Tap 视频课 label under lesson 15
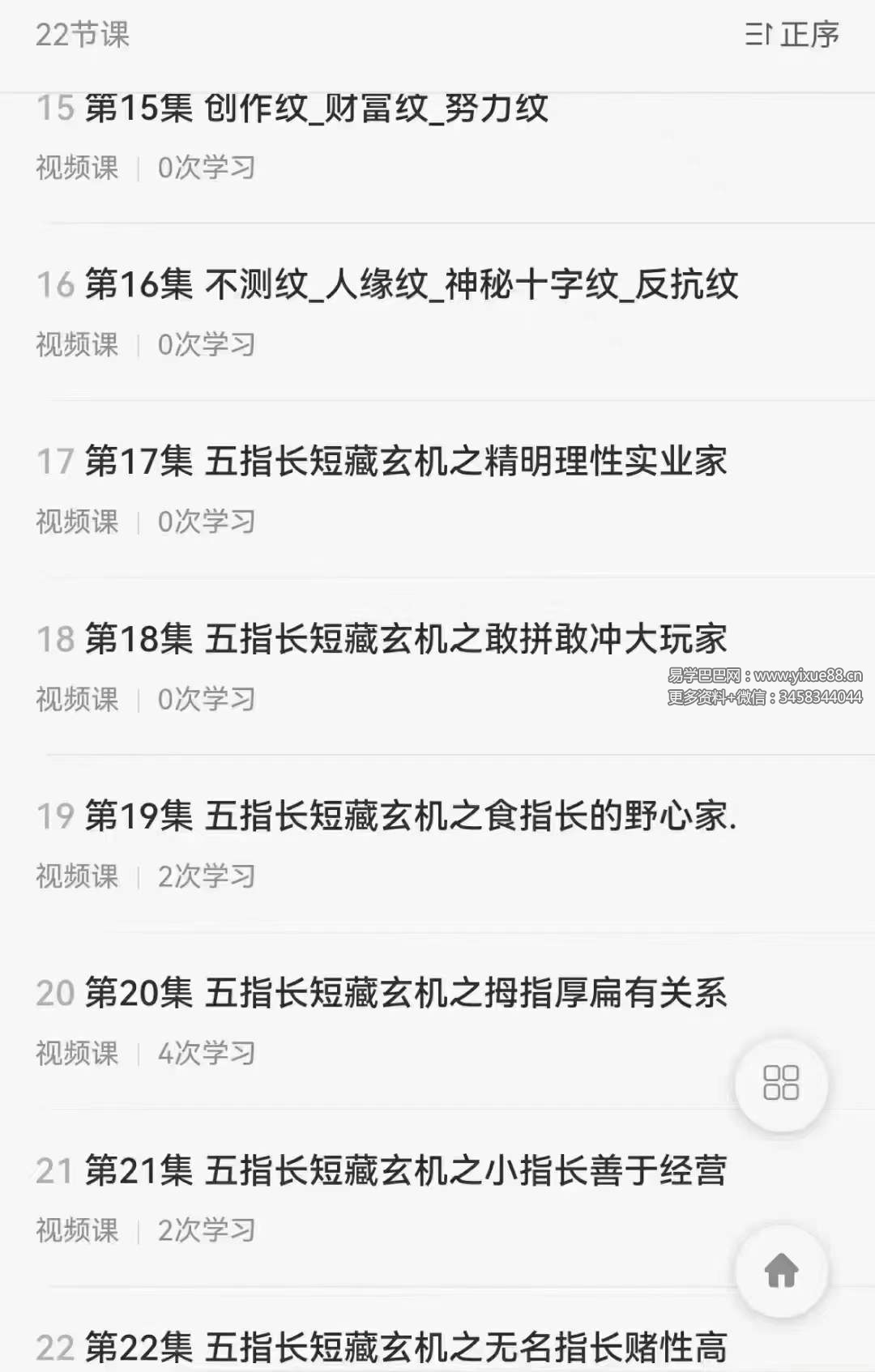This screenshot has width=875, height=1372. click(x=77, y=168)
